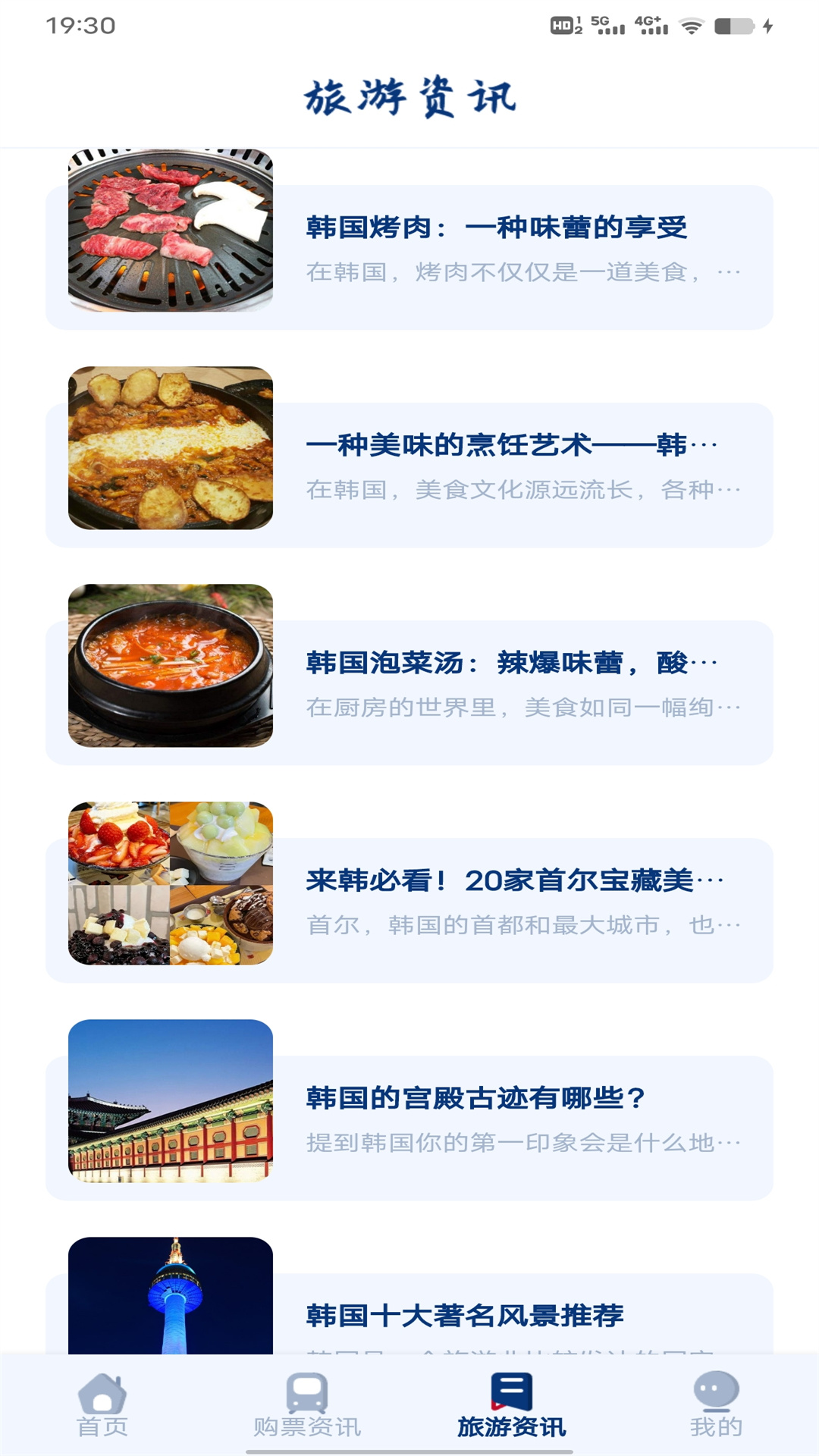Open 韩国的宫殿古迹有哪些 article
819x1456 pixels.
(475, 1098)
